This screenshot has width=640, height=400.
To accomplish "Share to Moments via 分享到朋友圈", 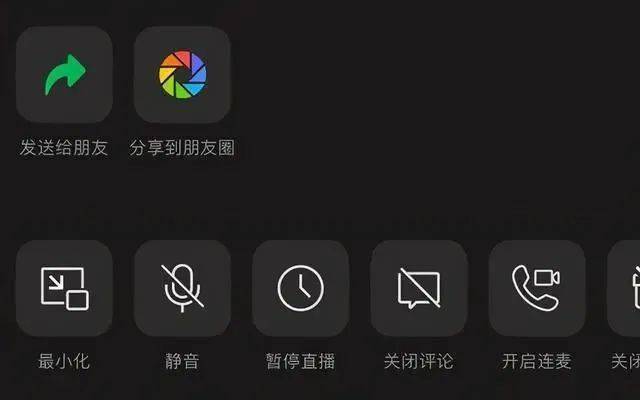I will [x=182, y=75].
